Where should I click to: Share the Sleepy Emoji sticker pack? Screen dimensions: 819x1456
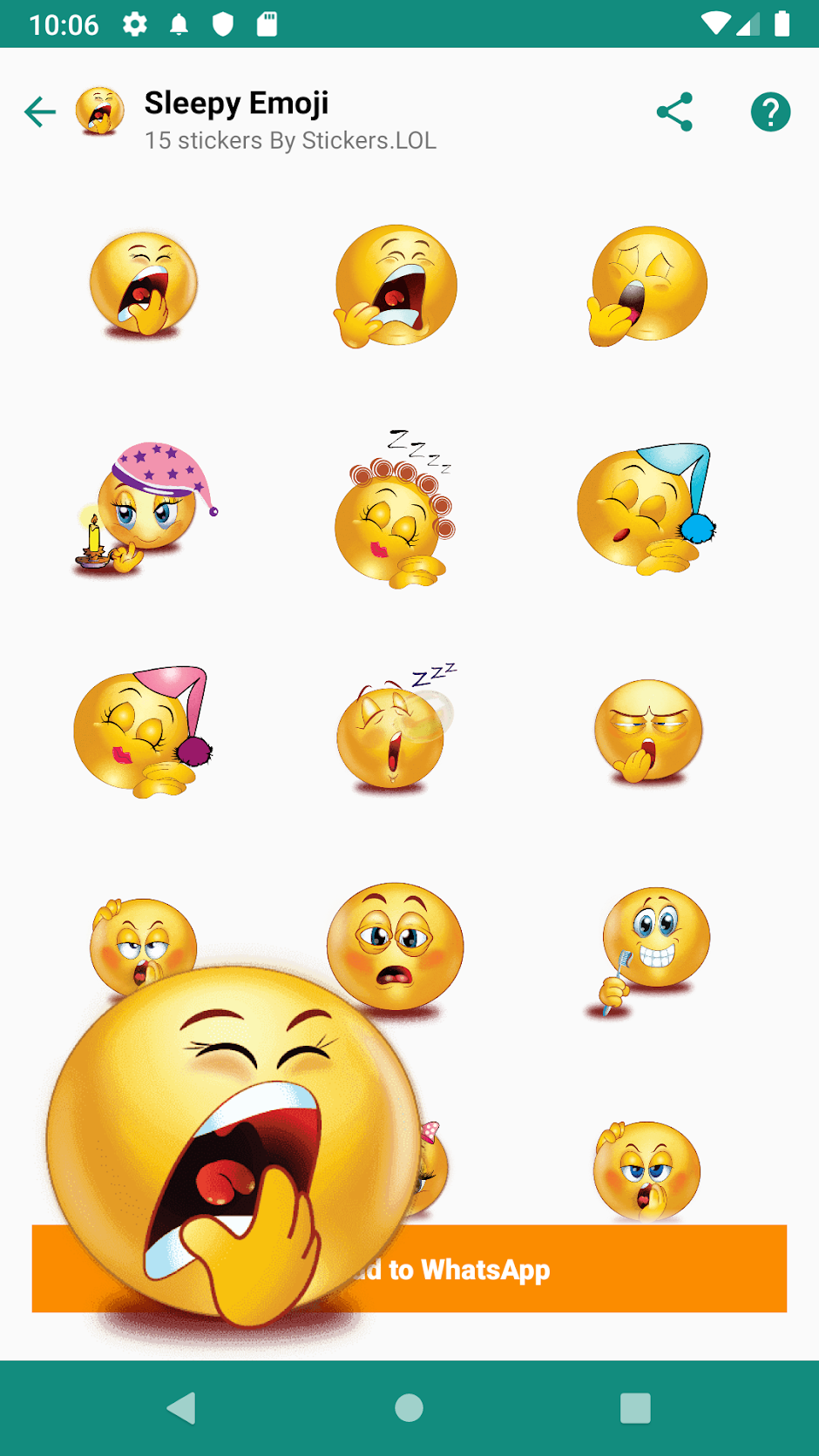(x=674, y=112)
